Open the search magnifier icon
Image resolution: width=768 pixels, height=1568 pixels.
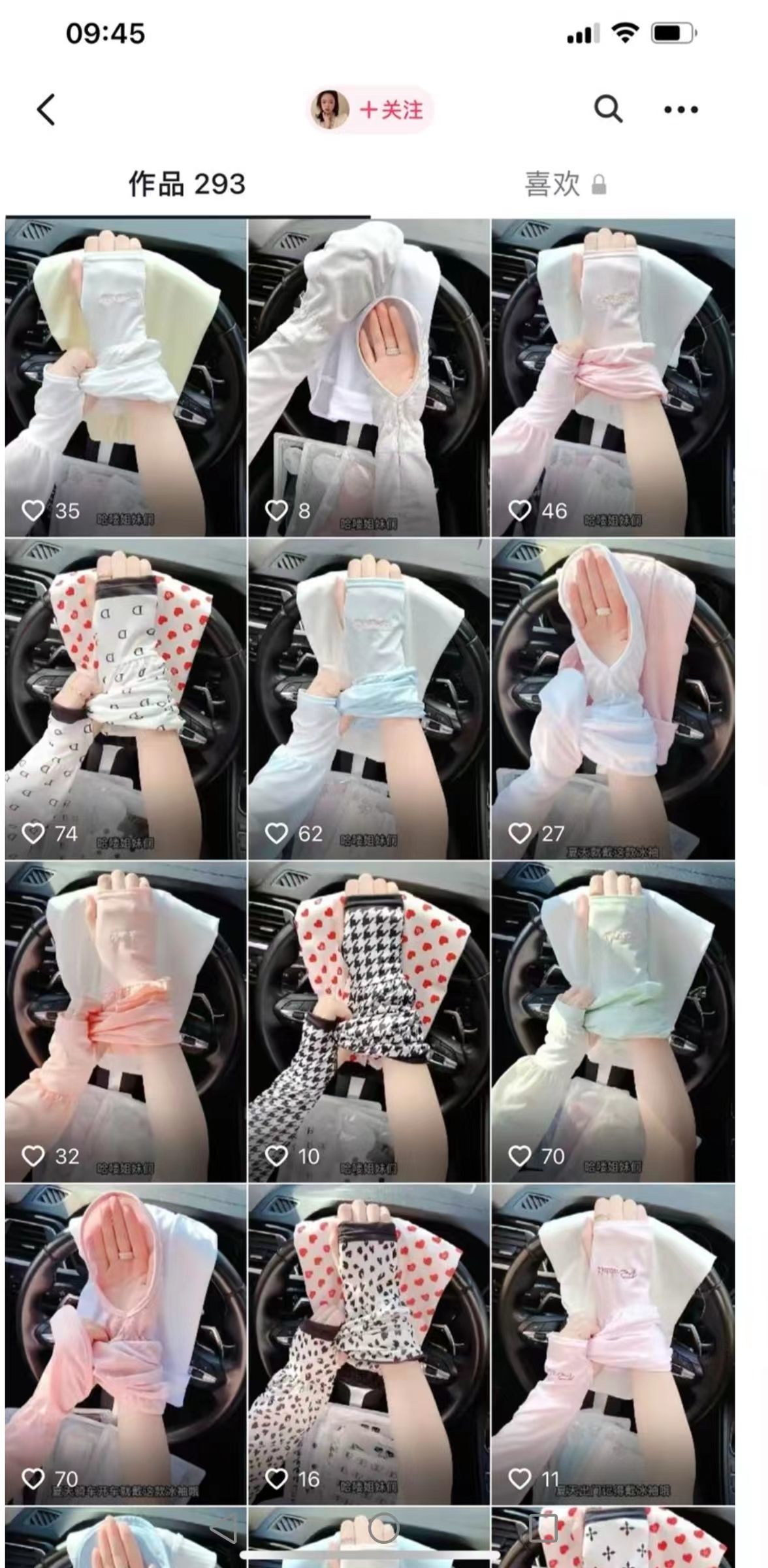[607, 109]
